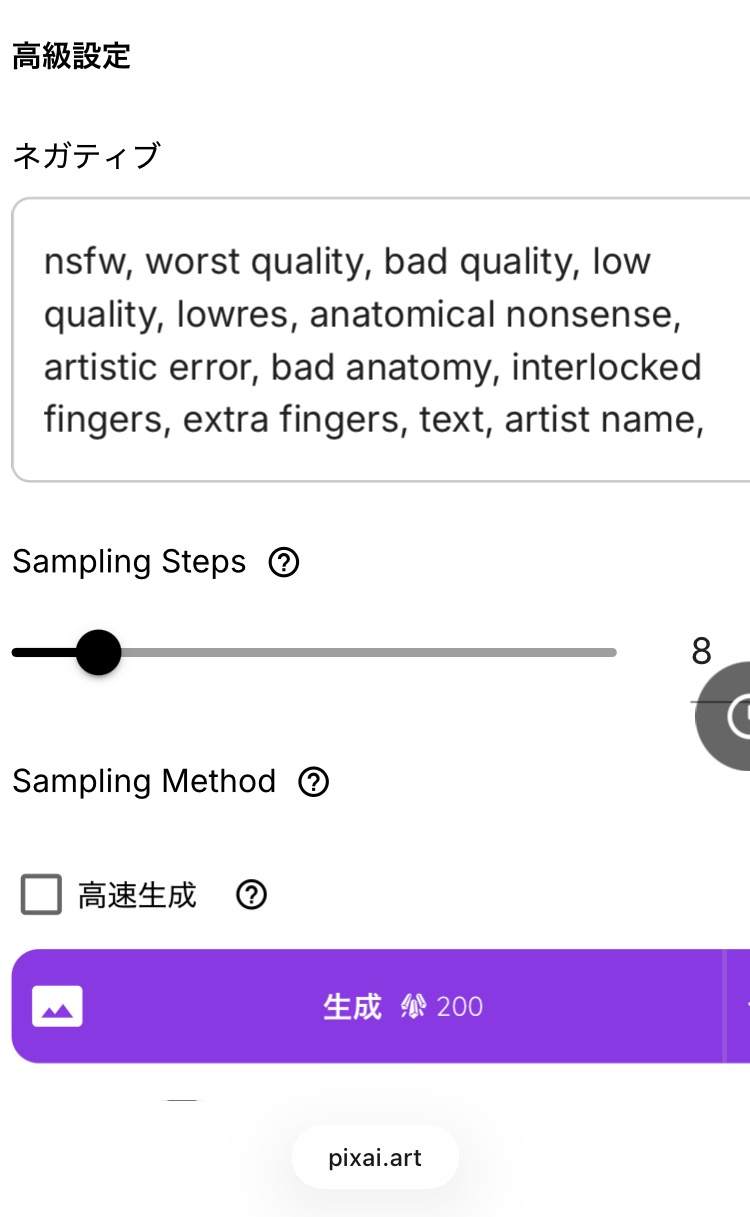Screen dimensions: 750x1217
Task: Tap the grey floating round button
Action: pyautogui.click(x=728, y=715)
